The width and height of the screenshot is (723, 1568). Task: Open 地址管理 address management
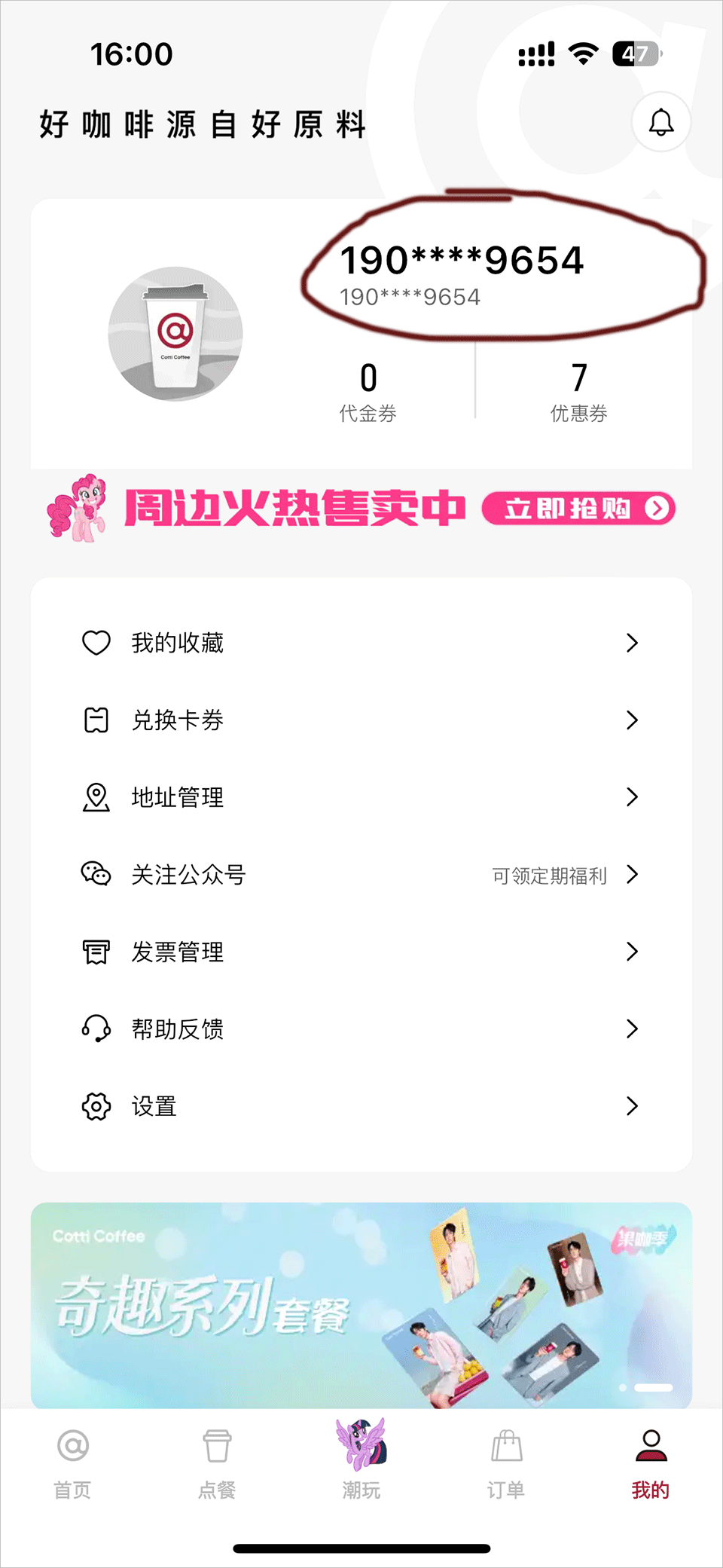pos(360,797)
